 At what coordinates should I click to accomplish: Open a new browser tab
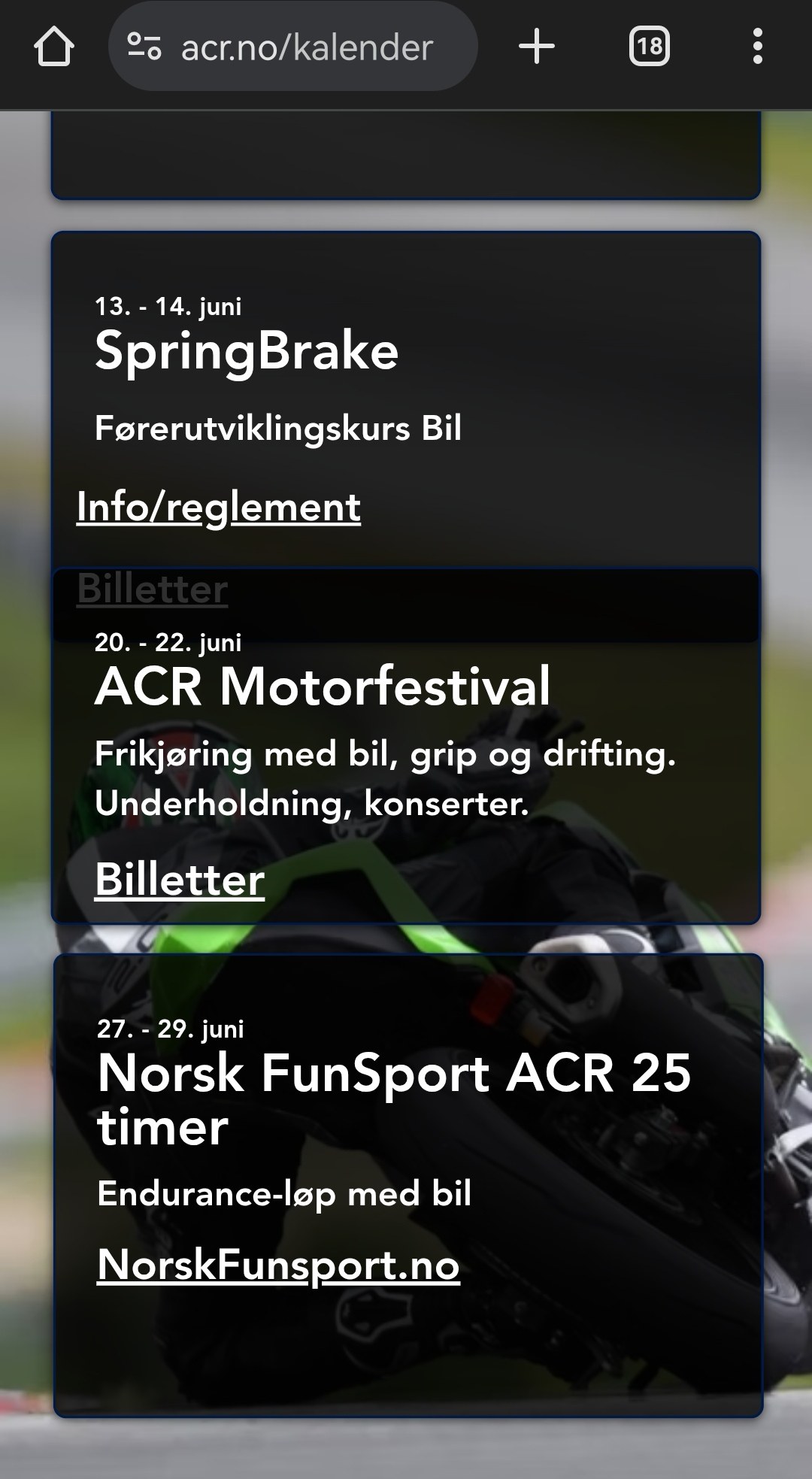point(537,47)
